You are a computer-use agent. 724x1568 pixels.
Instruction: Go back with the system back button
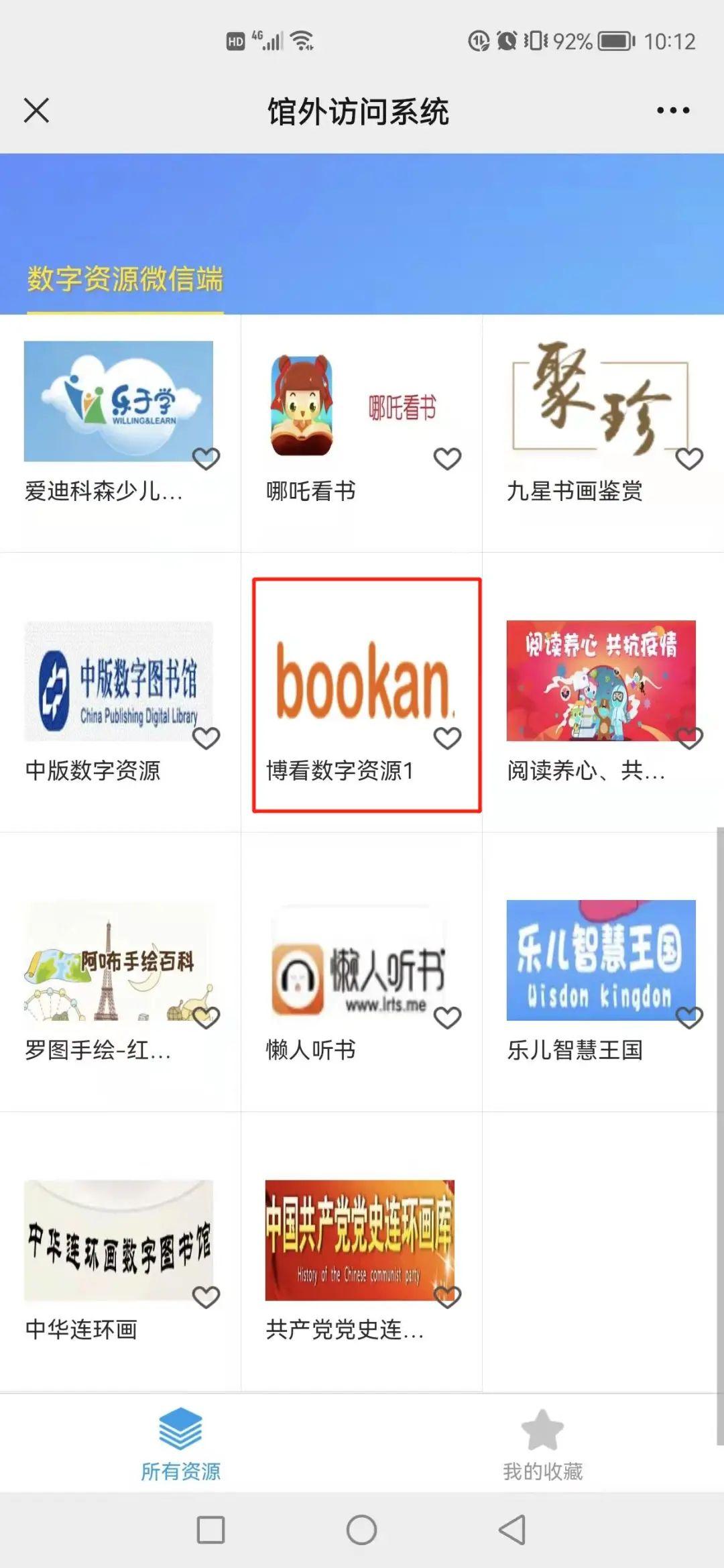(513, 1530)
